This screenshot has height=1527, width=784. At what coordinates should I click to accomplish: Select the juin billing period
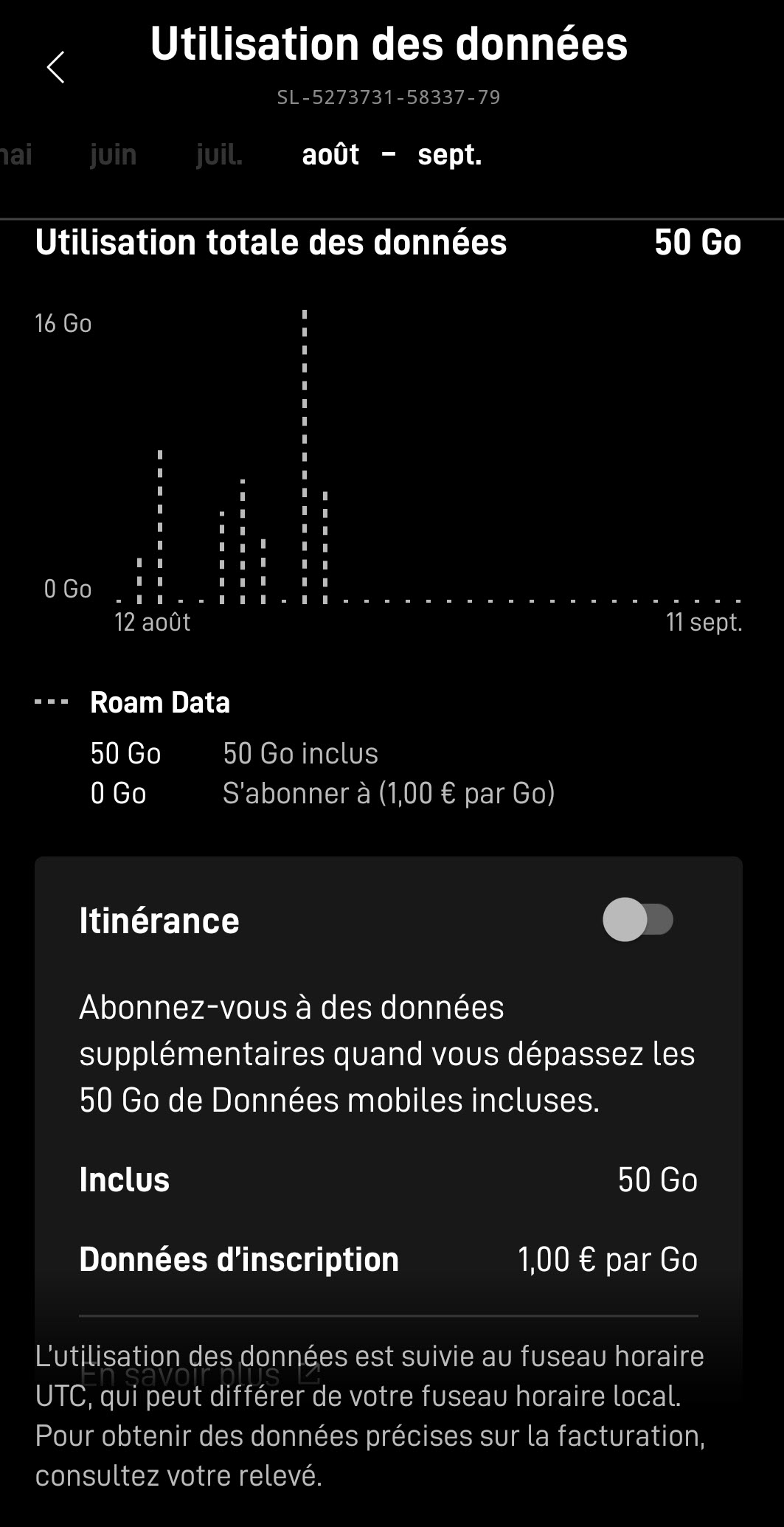[113, 155]
